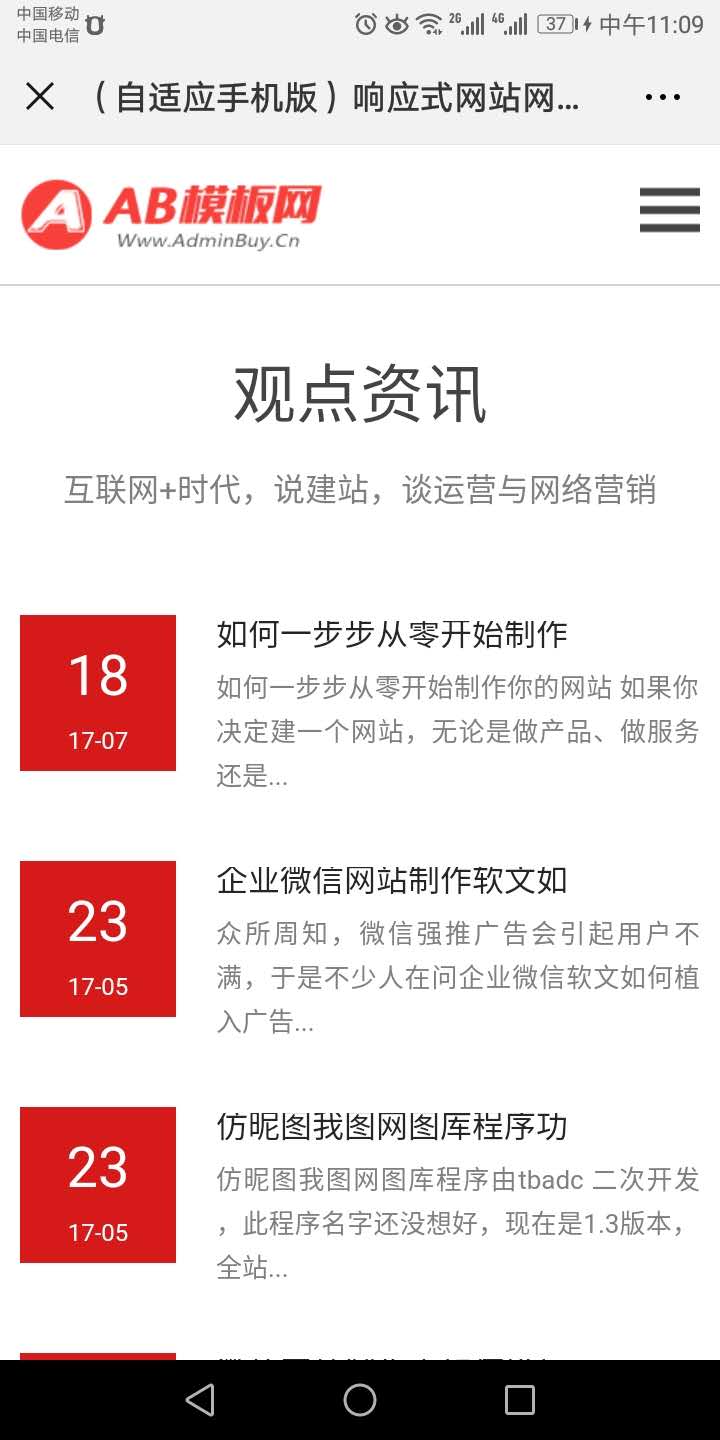The height and width of the screenshot is (1440, 720).
Task: Tap the system back button
Action: coord(200,1400)
